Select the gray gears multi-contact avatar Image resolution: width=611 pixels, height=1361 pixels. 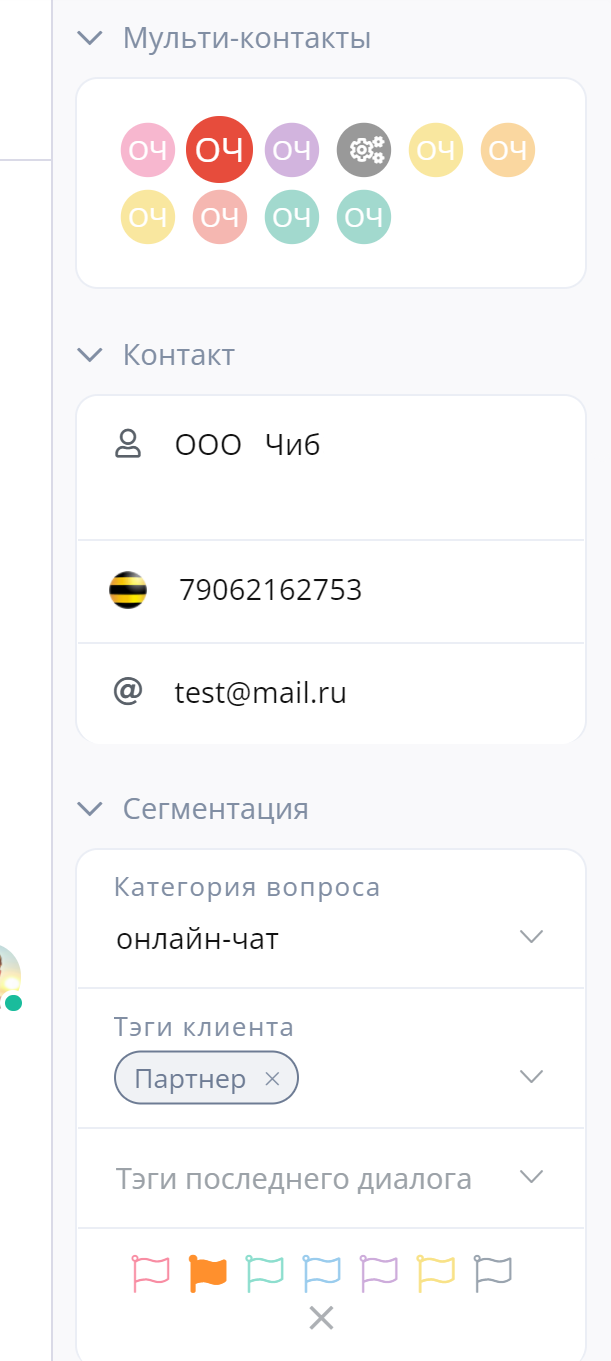click(x=364, y=150)
